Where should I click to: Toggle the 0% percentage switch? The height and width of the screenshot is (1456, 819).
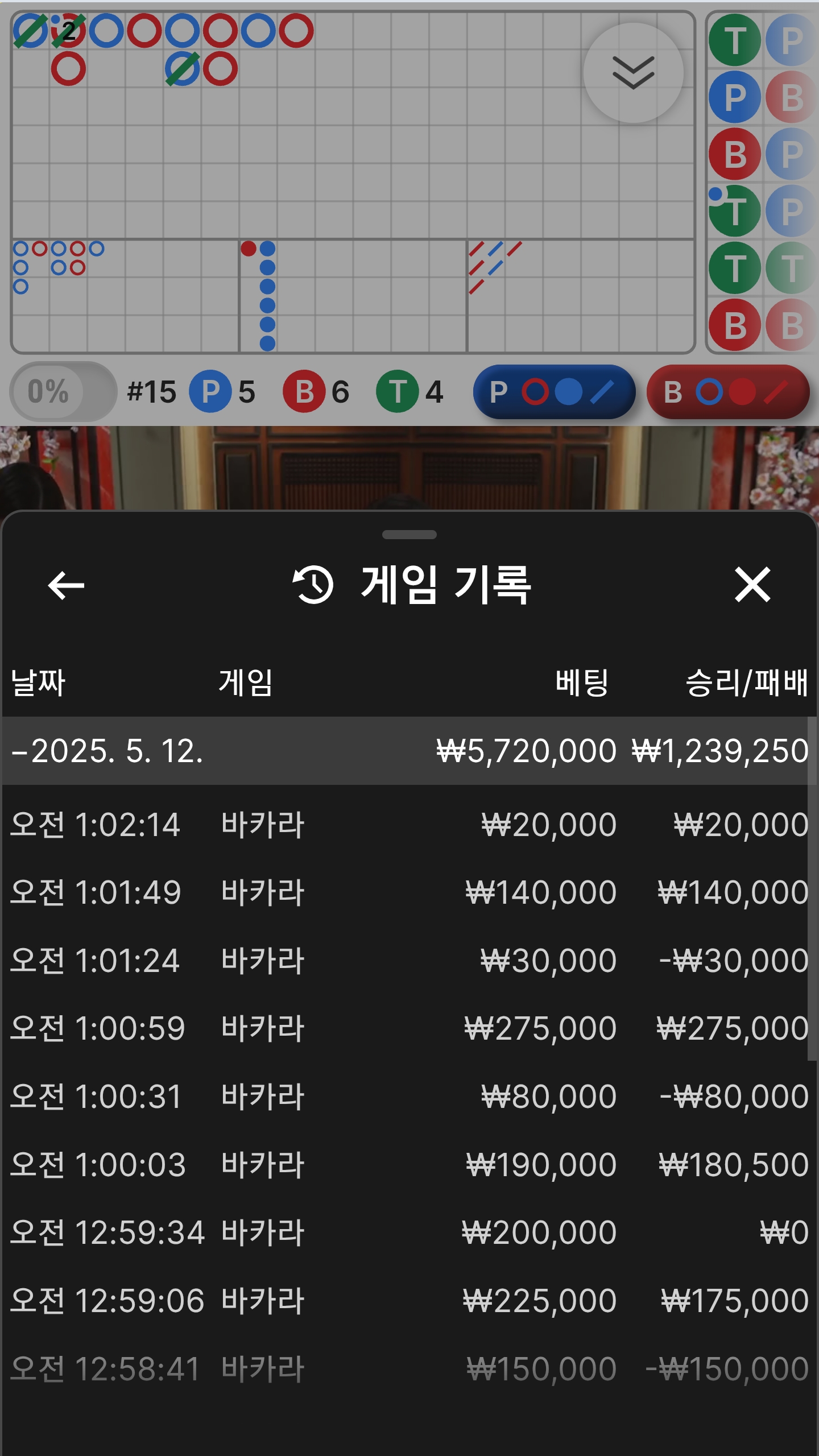[63, 392]
